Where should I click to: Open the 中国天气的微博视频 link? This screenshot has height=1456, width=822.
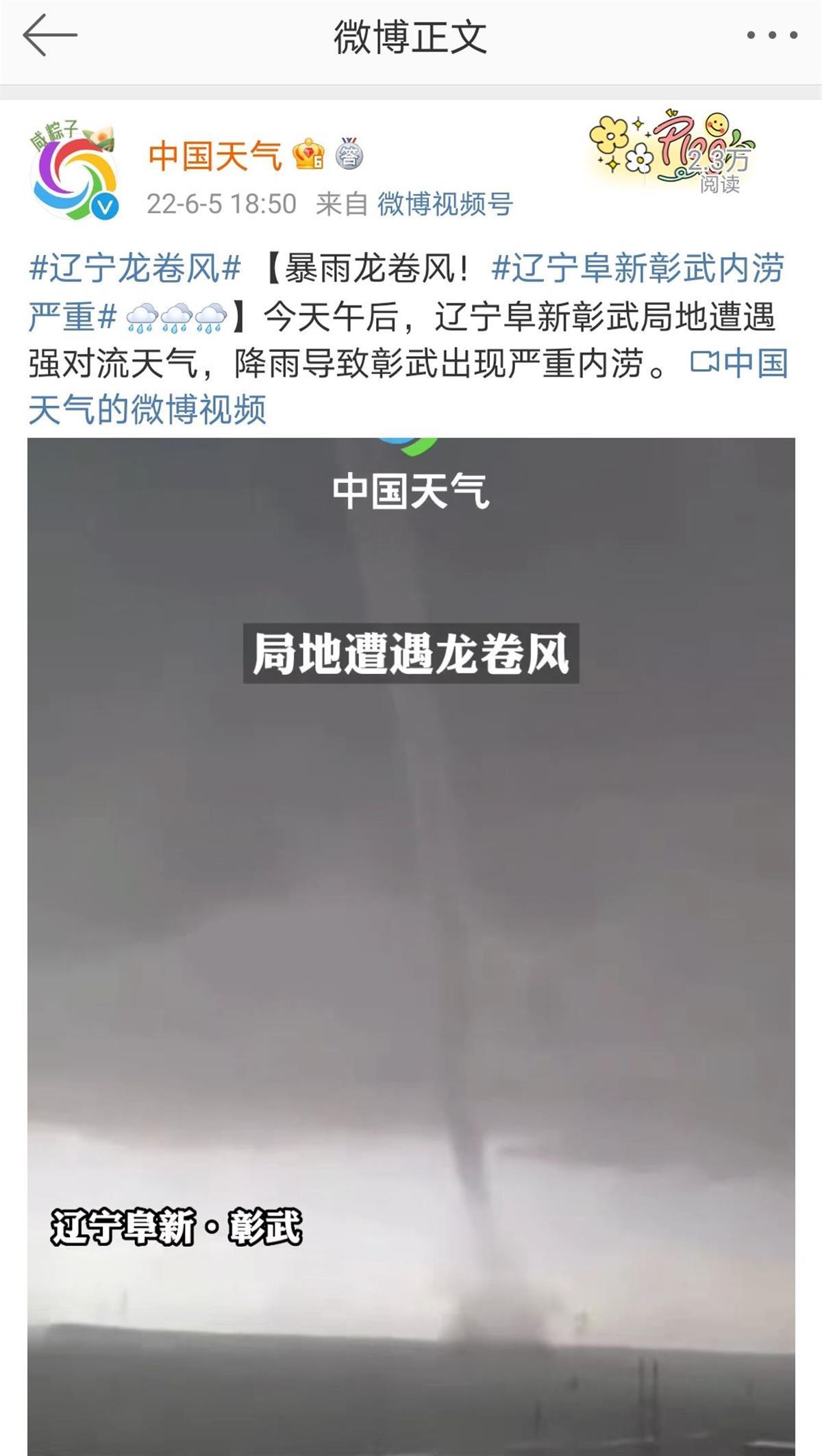click(147, 410)
